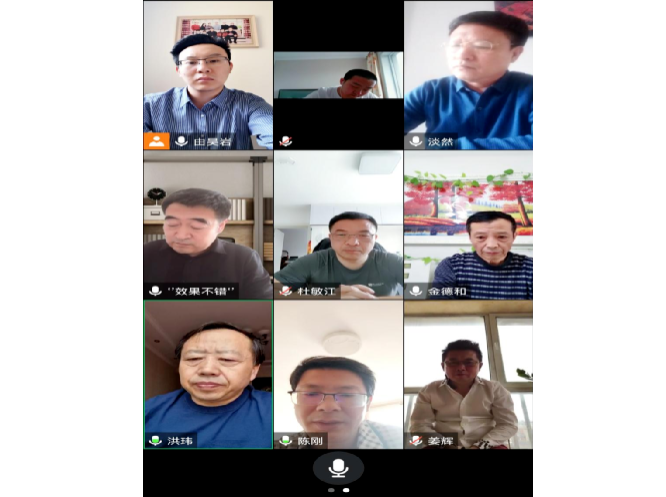Open the video tile labeled "效果不错"
The height and width of the screenshot is (497, 666).
click(x=208, y=225)
